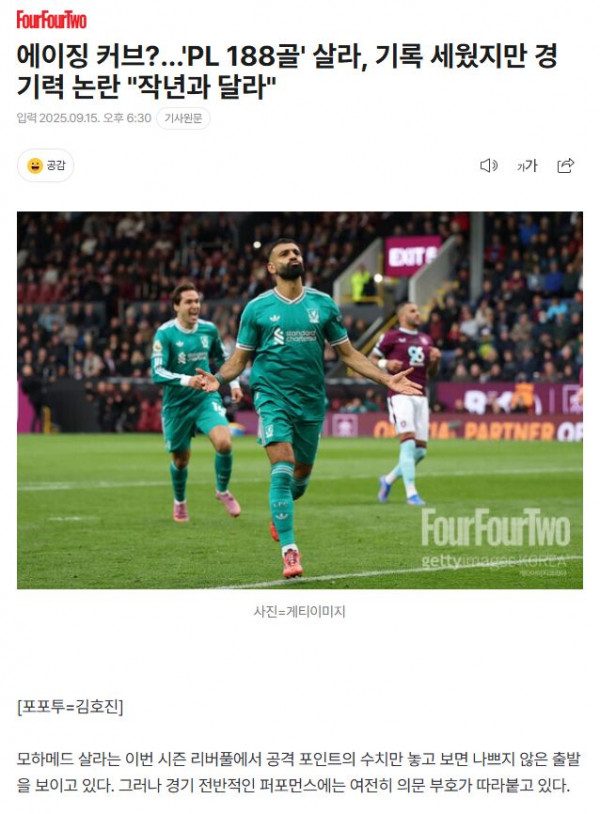Share this article
The height and width of the screenshot is (814, 600).
[566, 166]
